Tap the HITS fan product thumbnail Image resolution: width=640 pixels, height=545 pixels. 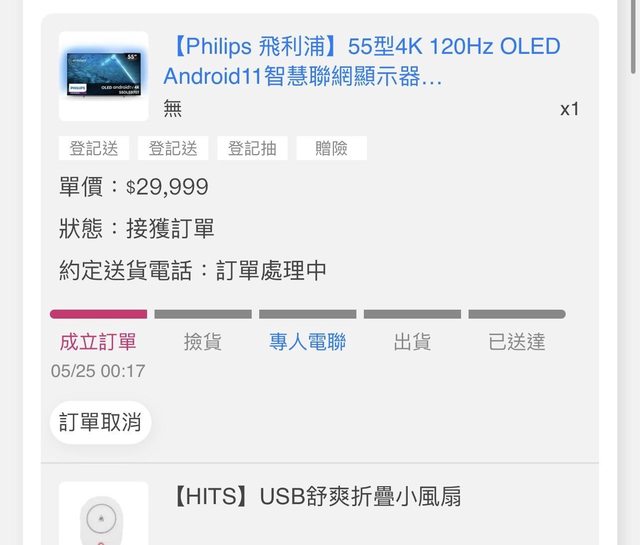tap(104, 515)
